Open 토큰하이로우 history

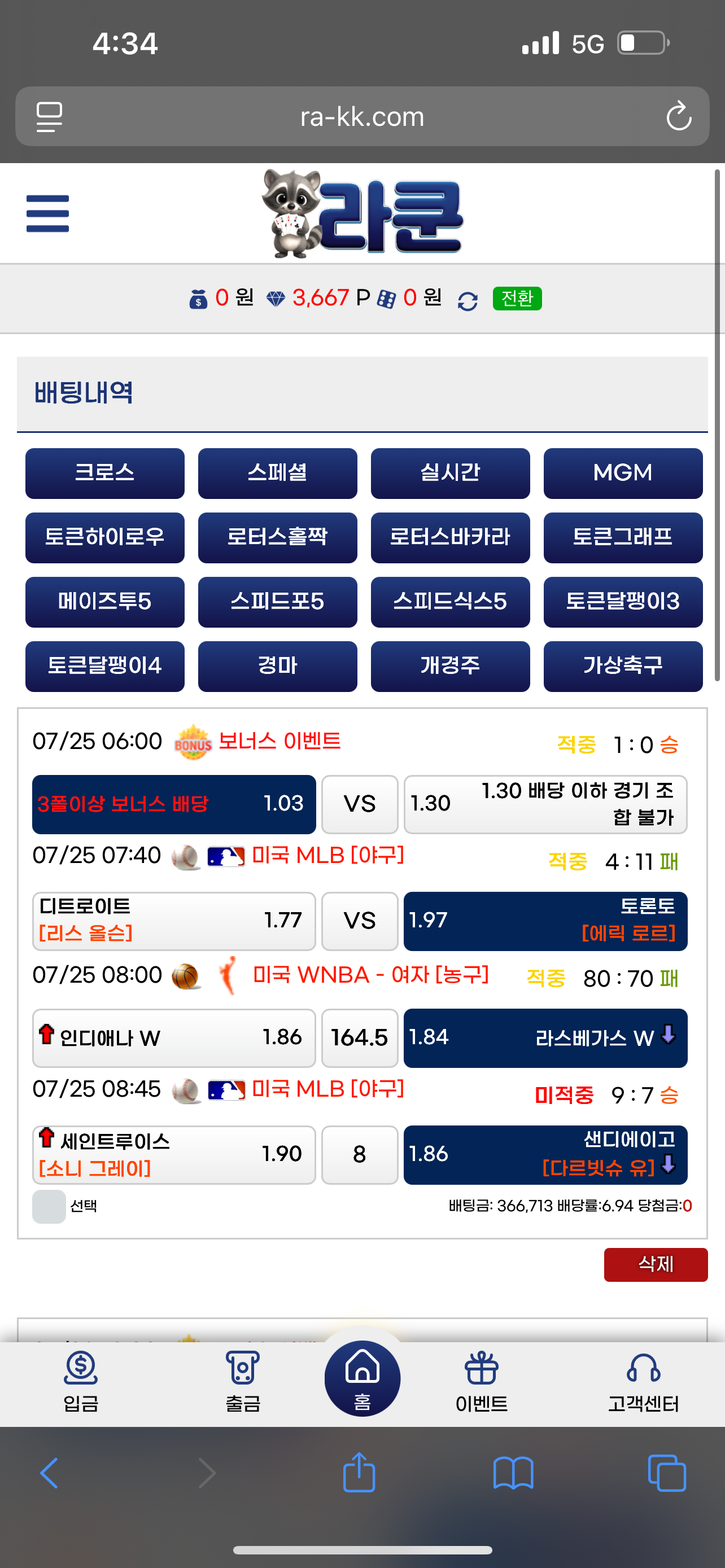(x=104, y=537)
